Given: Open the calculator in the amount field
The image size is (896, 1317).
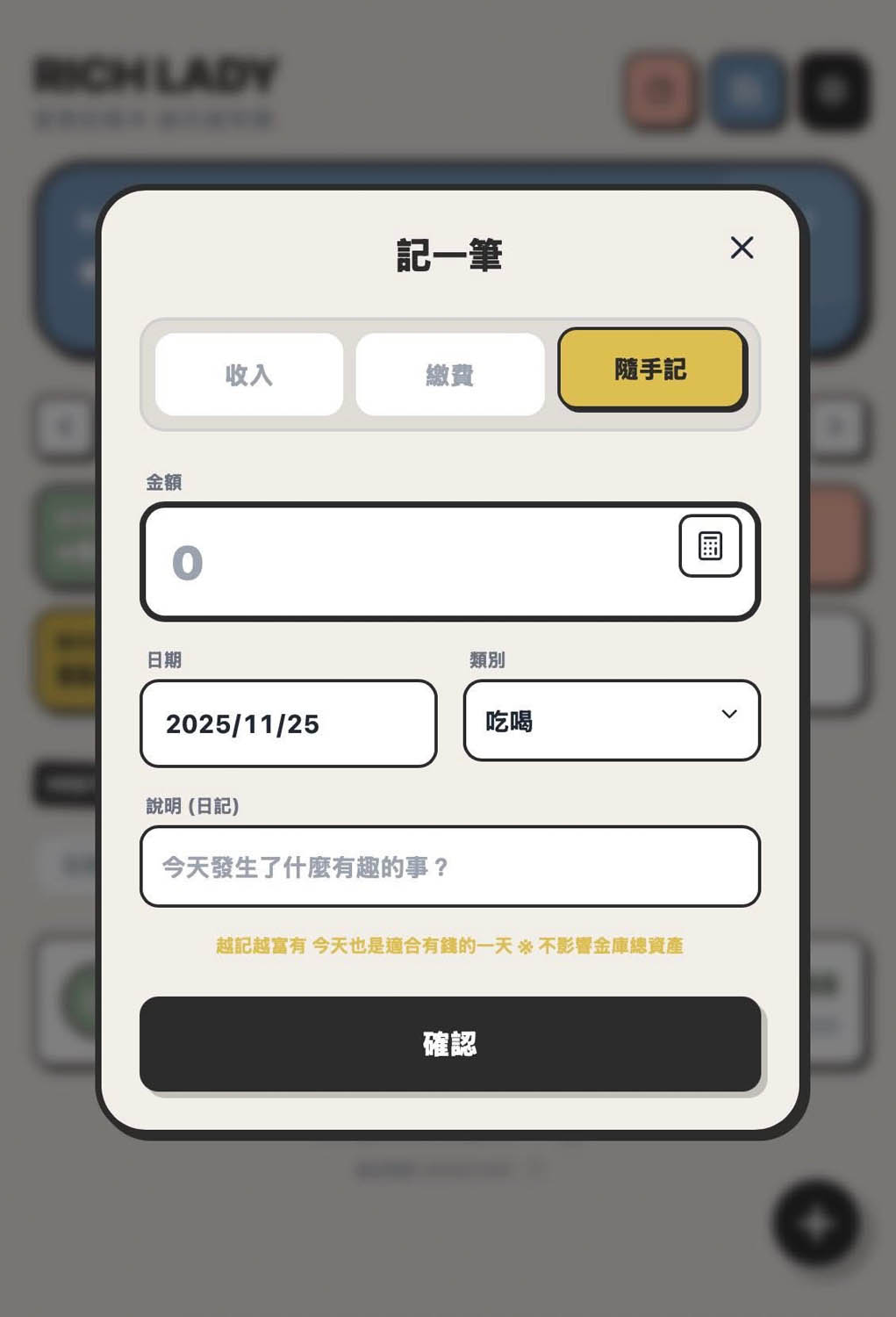Looking at the screenshot, I should pyautogui.click(x=710, y=546).
